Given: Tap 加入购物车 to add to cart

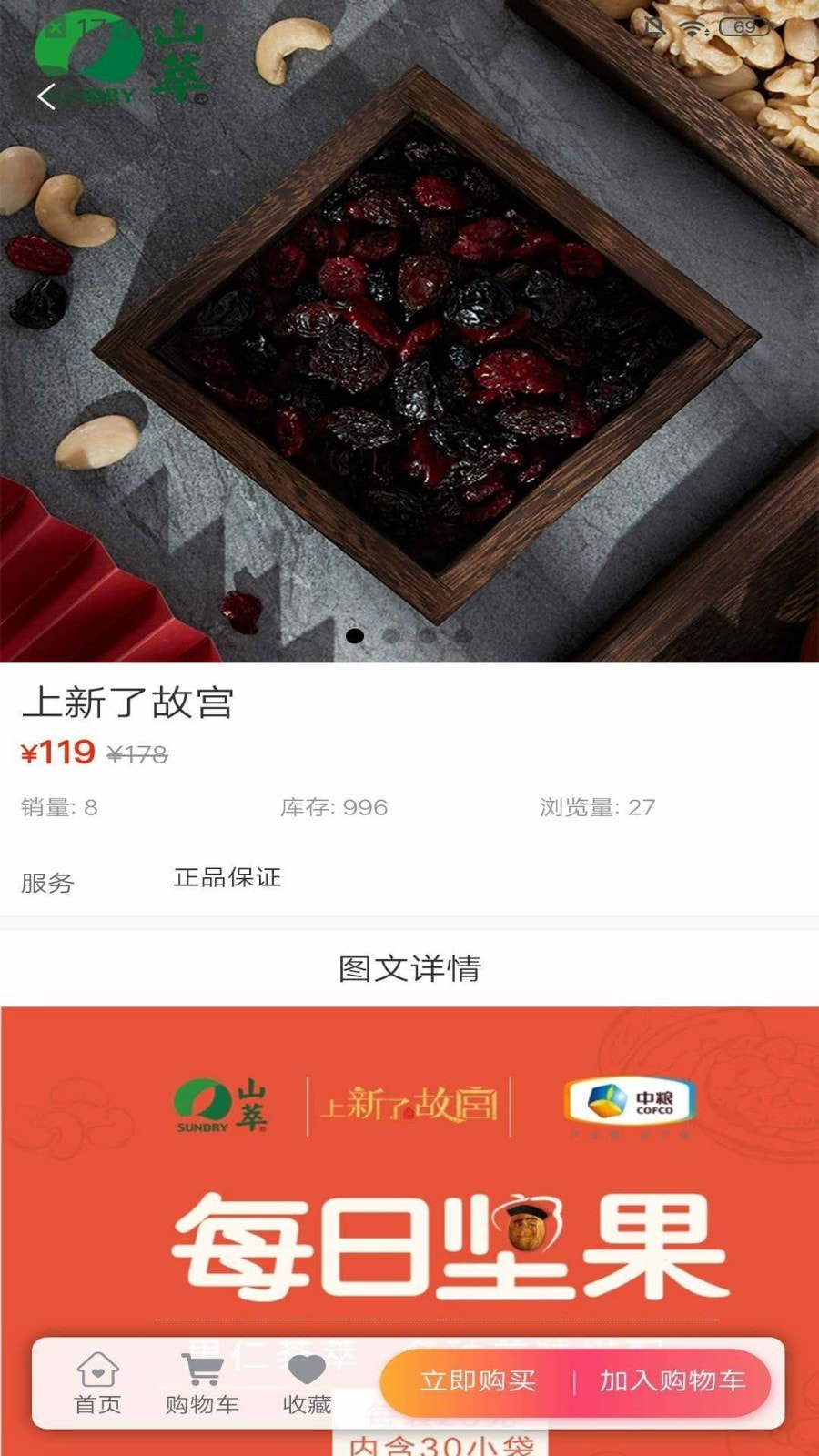Looking at the screenshot, I should pos(672,1381).
